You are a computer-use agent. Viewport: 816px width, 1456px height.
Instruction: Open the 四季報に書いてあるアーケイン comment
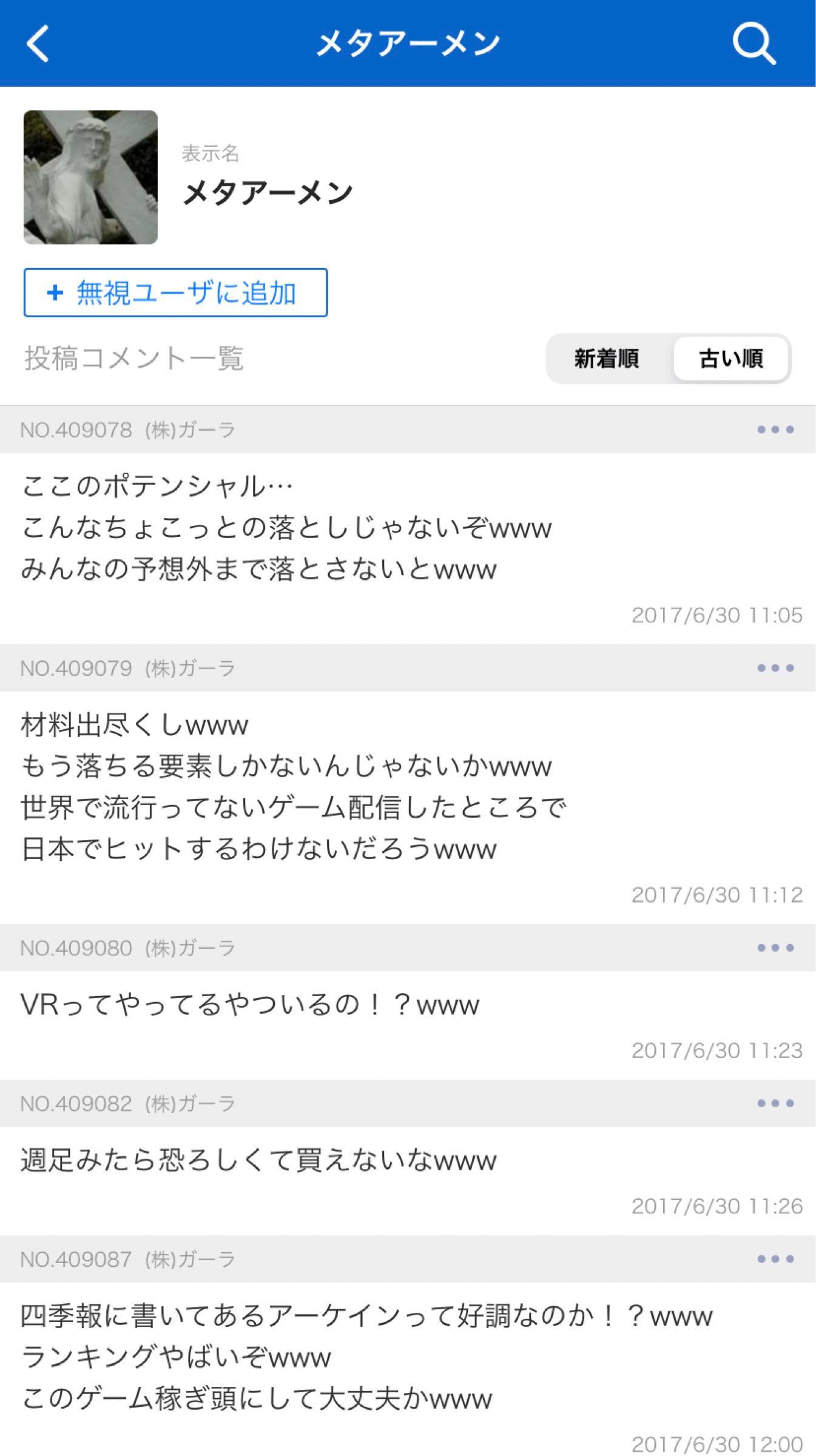pyautogui.click(x=408, y=1369)
